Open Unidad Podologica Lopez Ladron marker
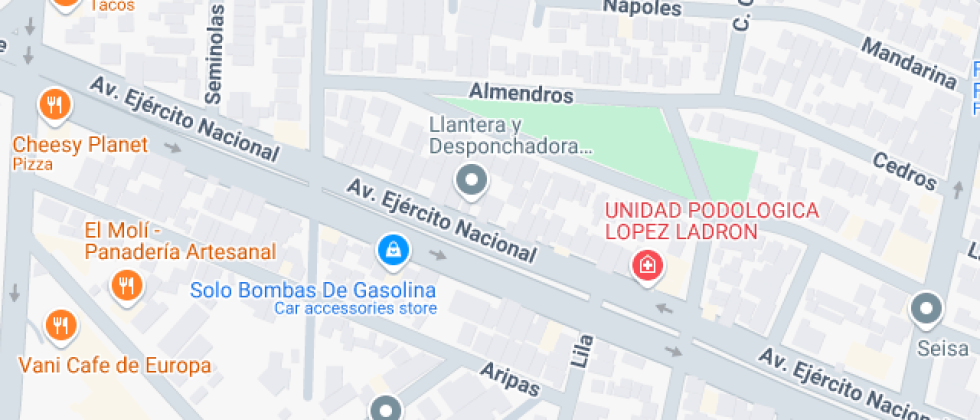 coord(648,268)
